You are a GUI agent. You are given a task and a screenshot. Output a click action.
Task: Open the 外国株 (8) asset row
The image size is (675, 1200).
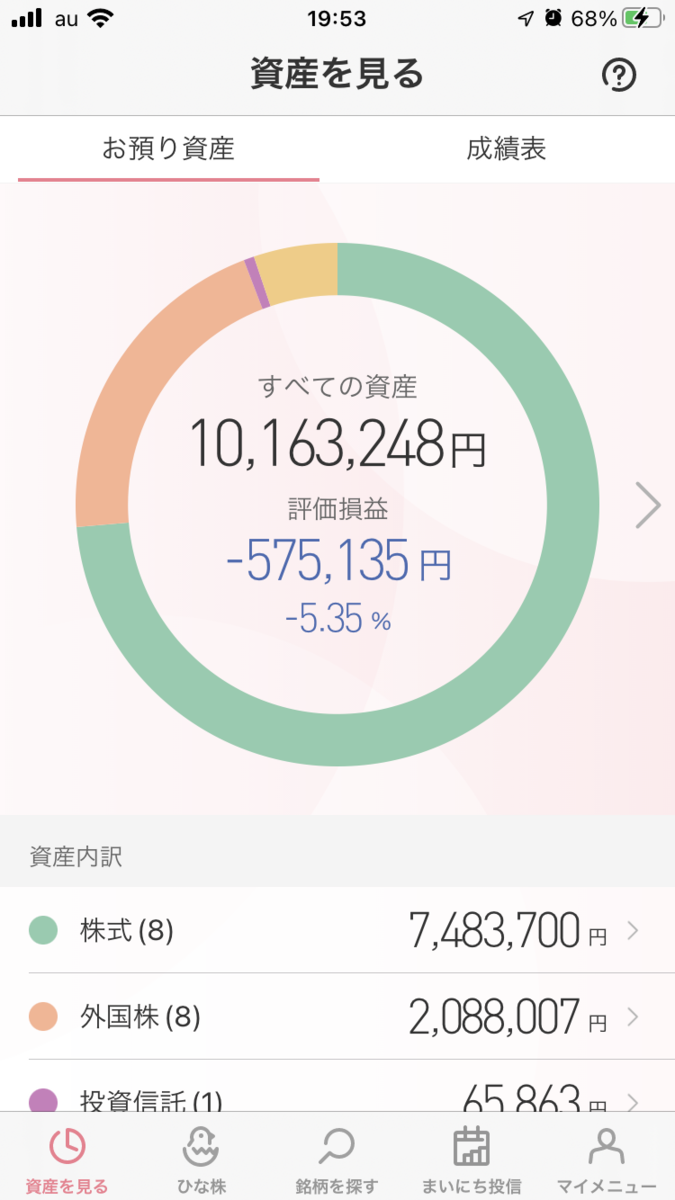point(337,1017)
